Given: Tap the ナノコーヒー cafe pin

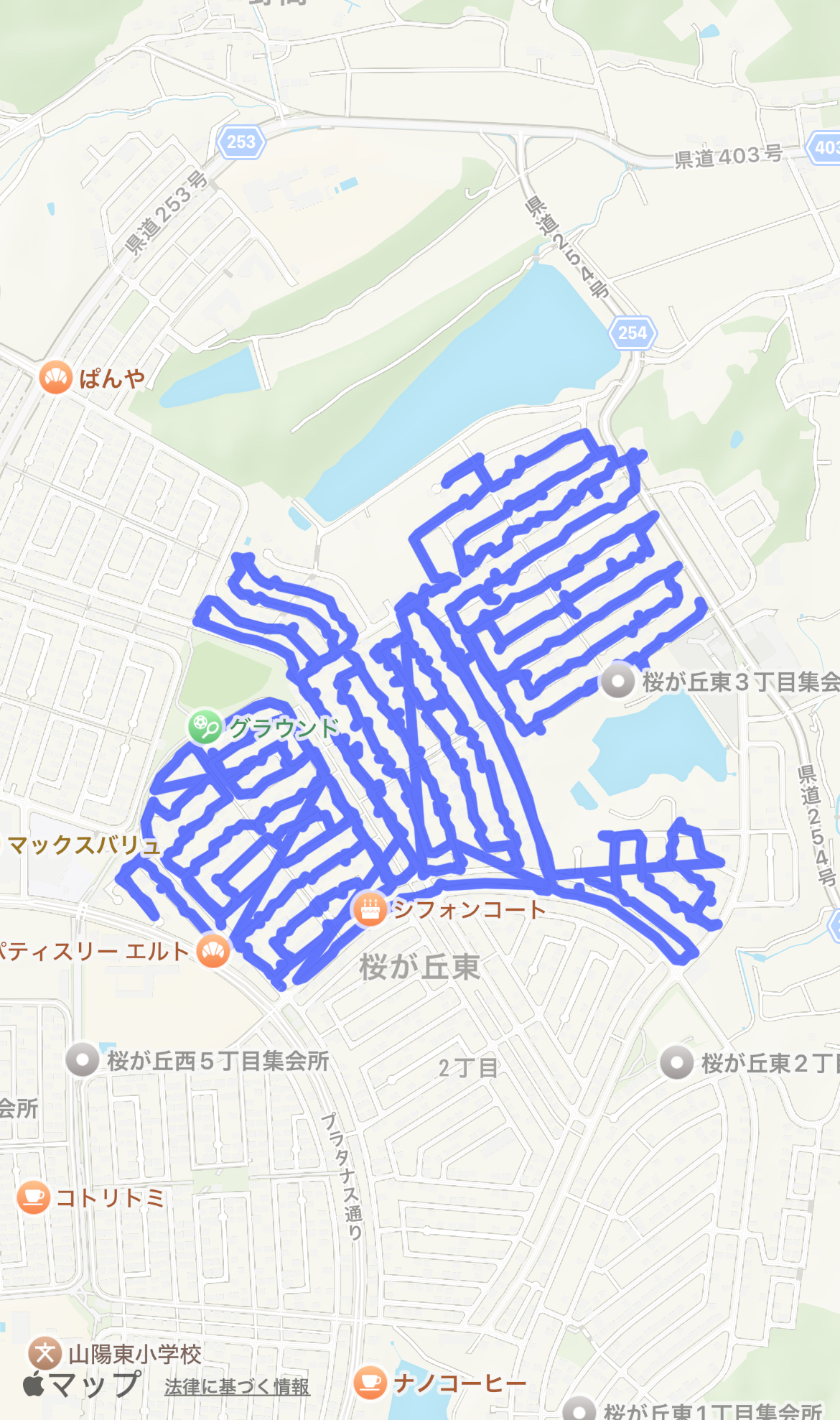Looking at the screenshot, I should coord(370,1383).
